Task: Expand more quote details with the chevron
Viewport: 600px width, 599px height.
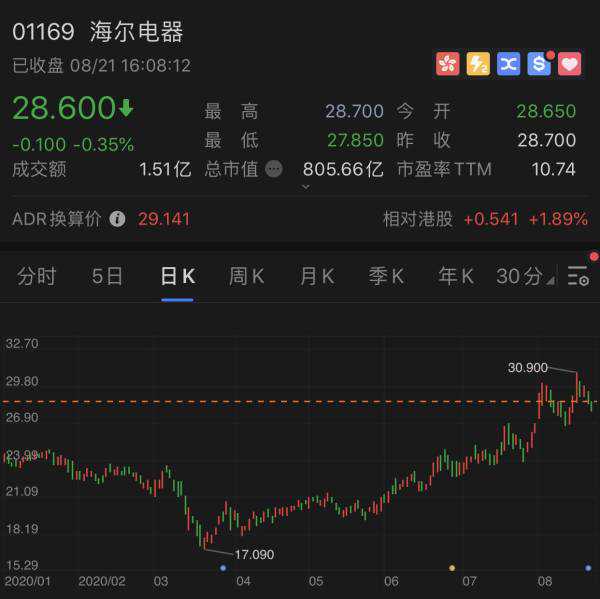Action: 306,187
